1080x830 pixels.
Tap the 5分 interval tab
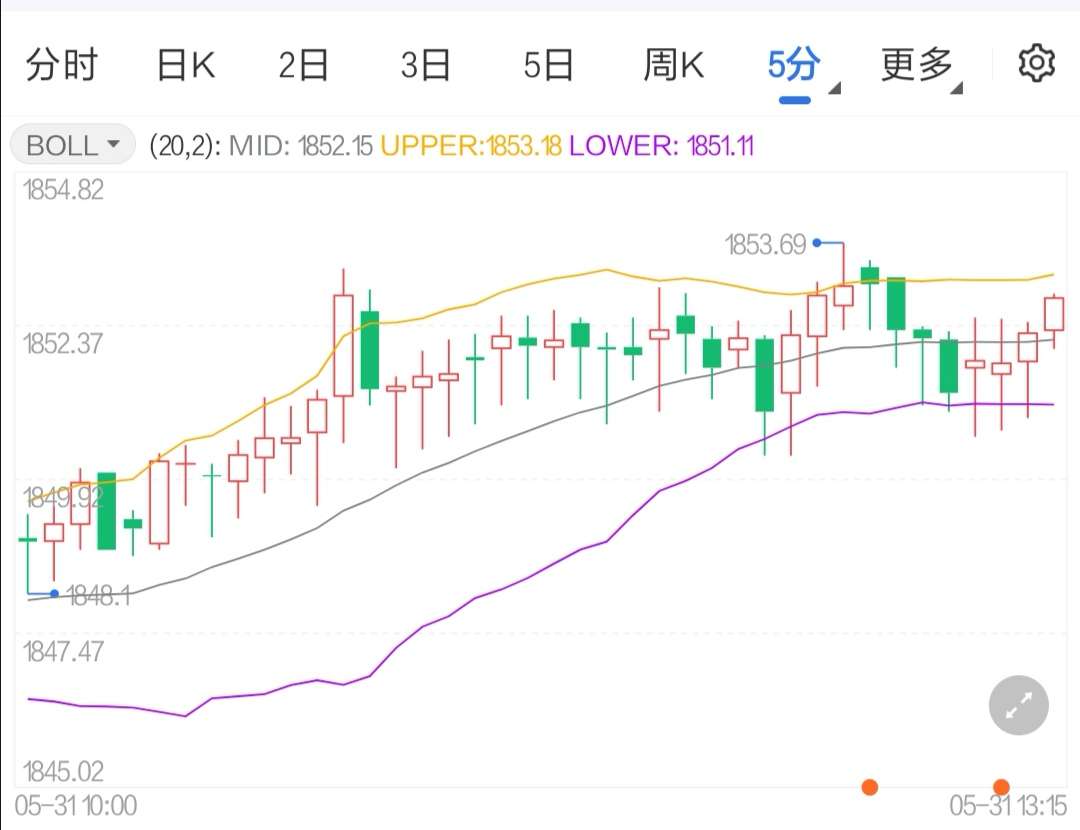[794, 66]
